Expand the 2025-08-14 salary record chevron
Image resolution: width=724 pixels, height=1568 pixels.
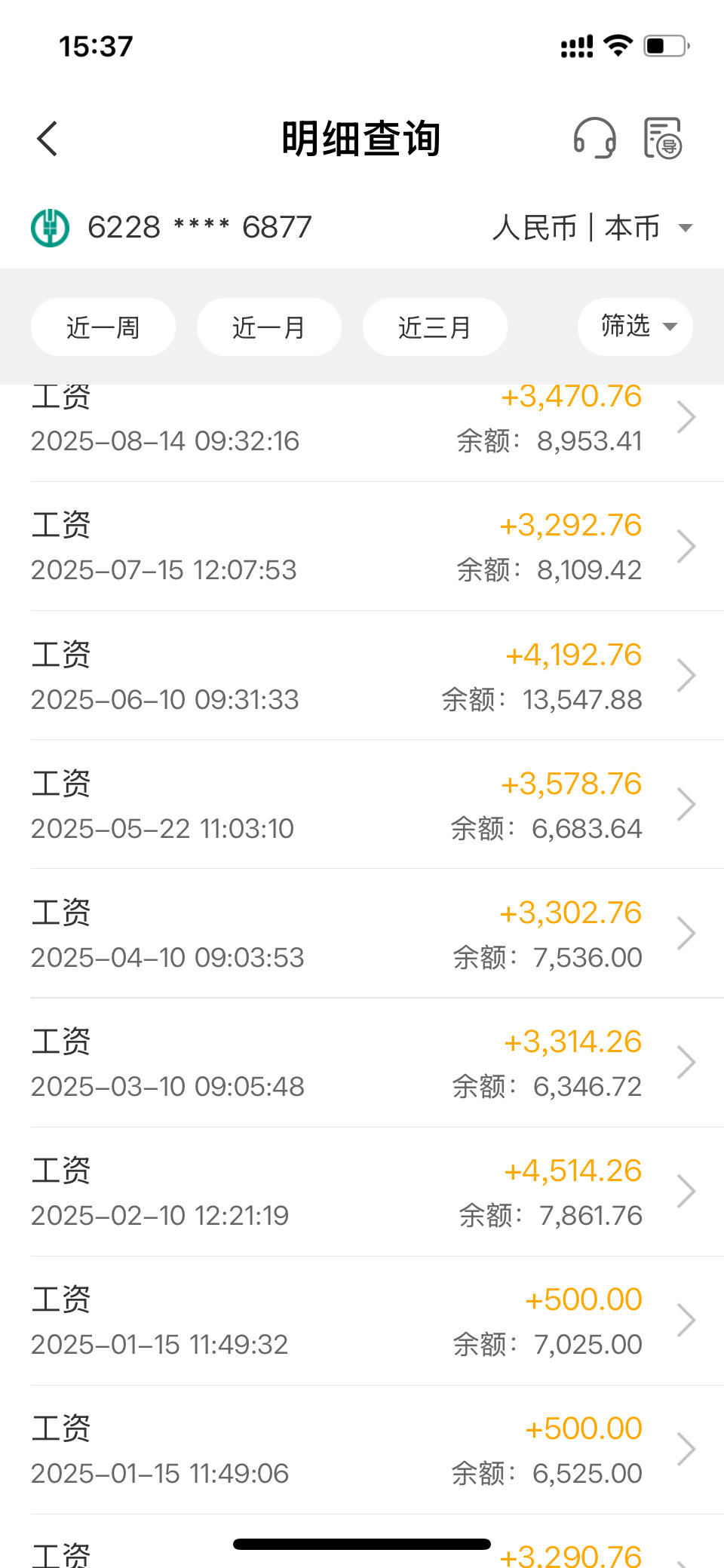(x=685, y=416)
